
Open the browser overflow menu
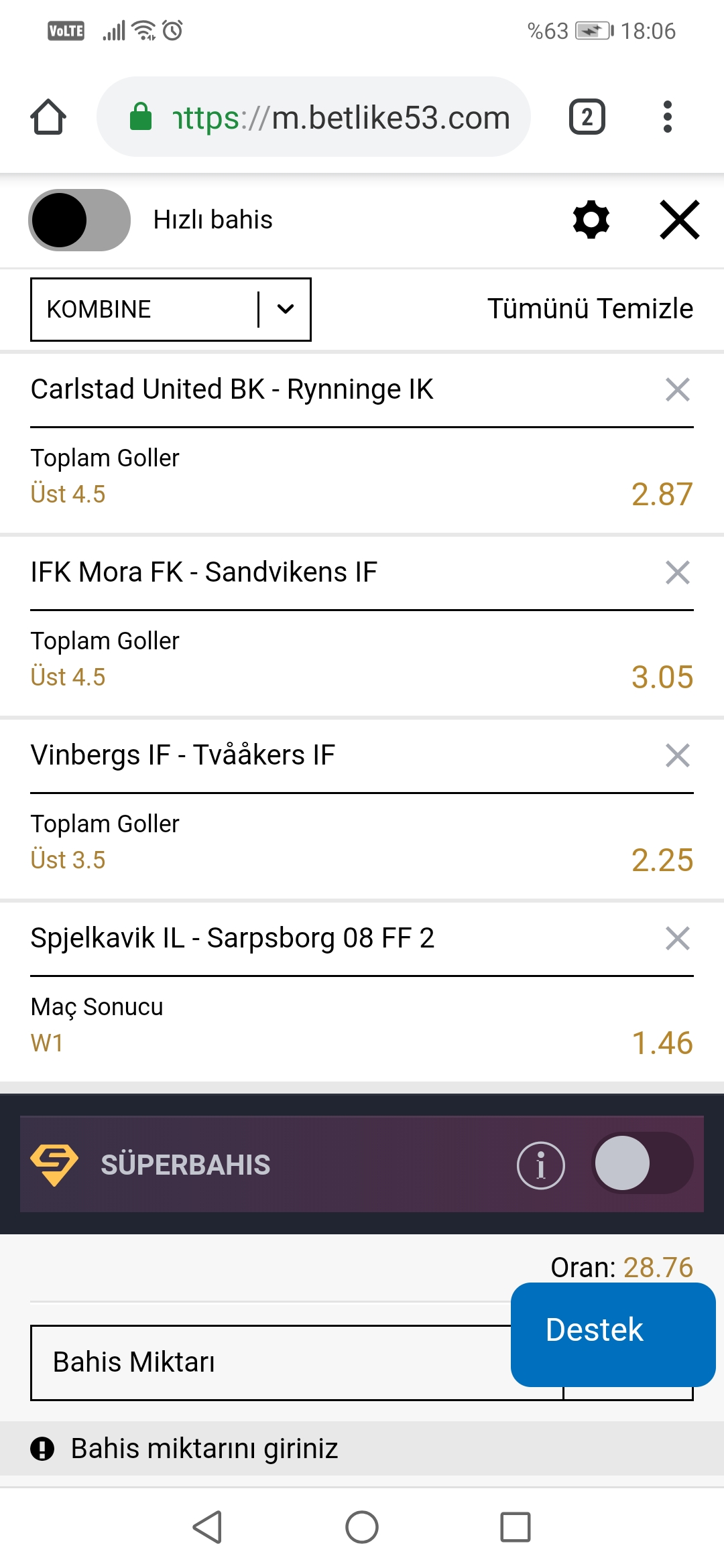click(667, 117)
